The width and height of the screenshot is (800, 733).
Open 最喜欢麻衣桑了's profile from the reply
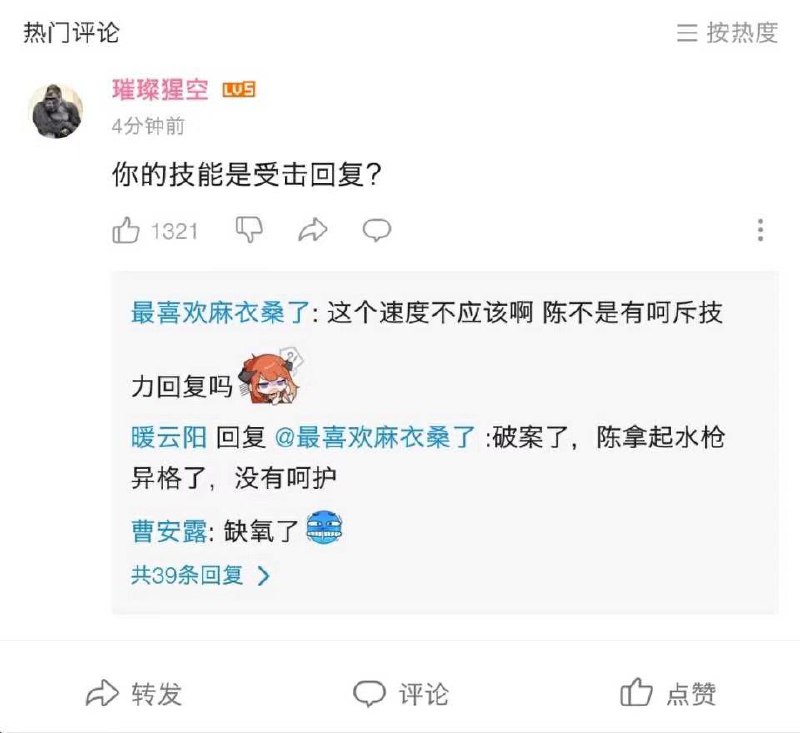[x=222, y=313]
